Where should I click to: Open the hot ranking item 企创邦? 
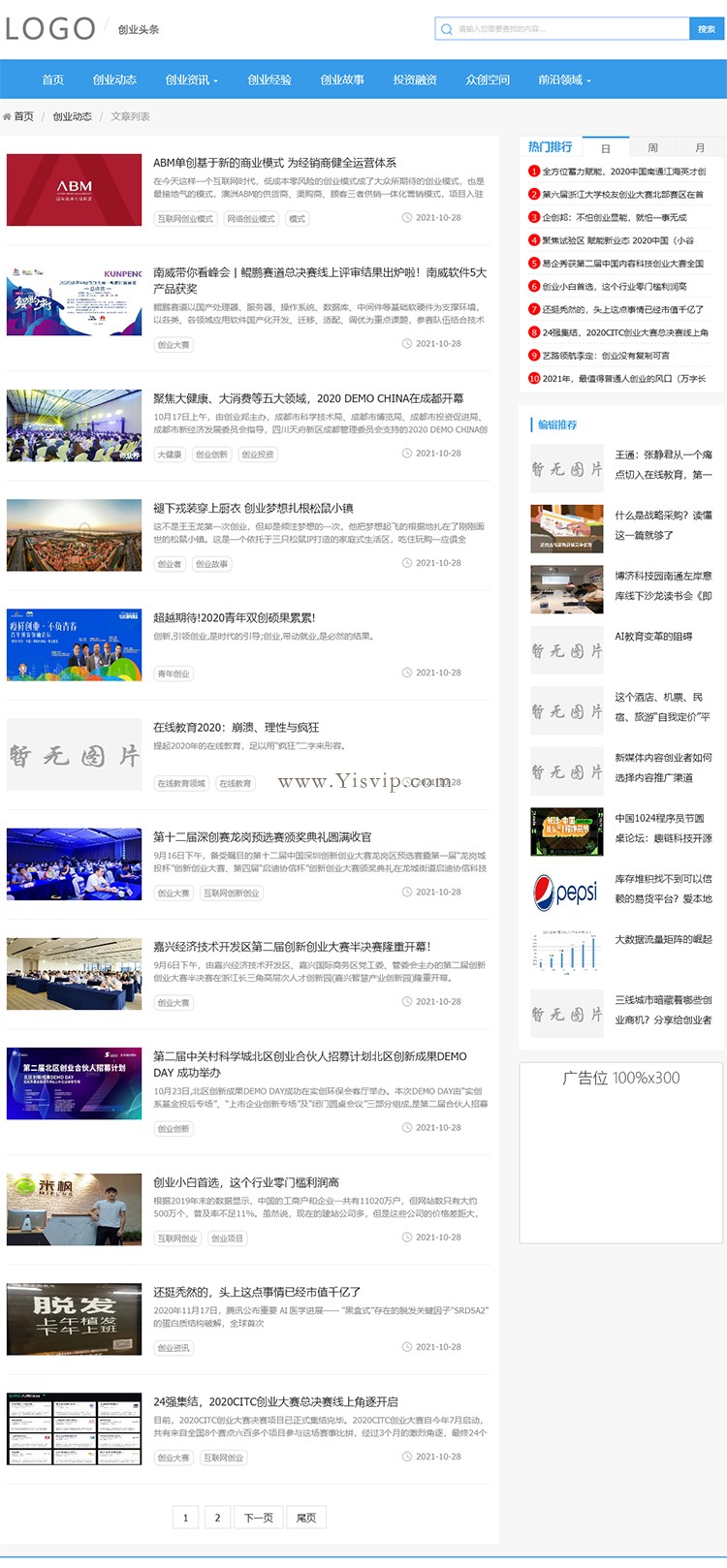[614, 218]
